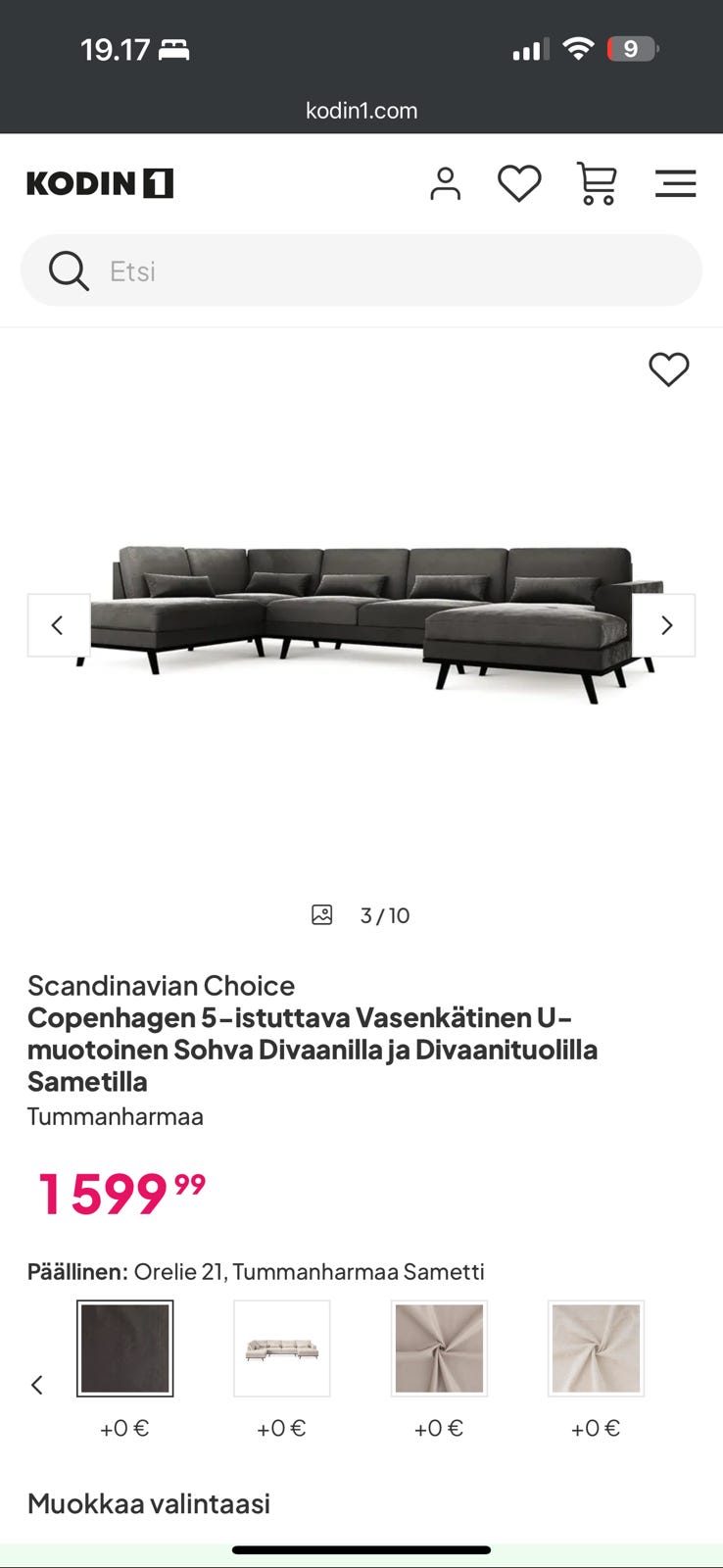This screenshot has width=723, height=1568.
Task: Go to previous product image with left arrow
Action: (57, 625)
